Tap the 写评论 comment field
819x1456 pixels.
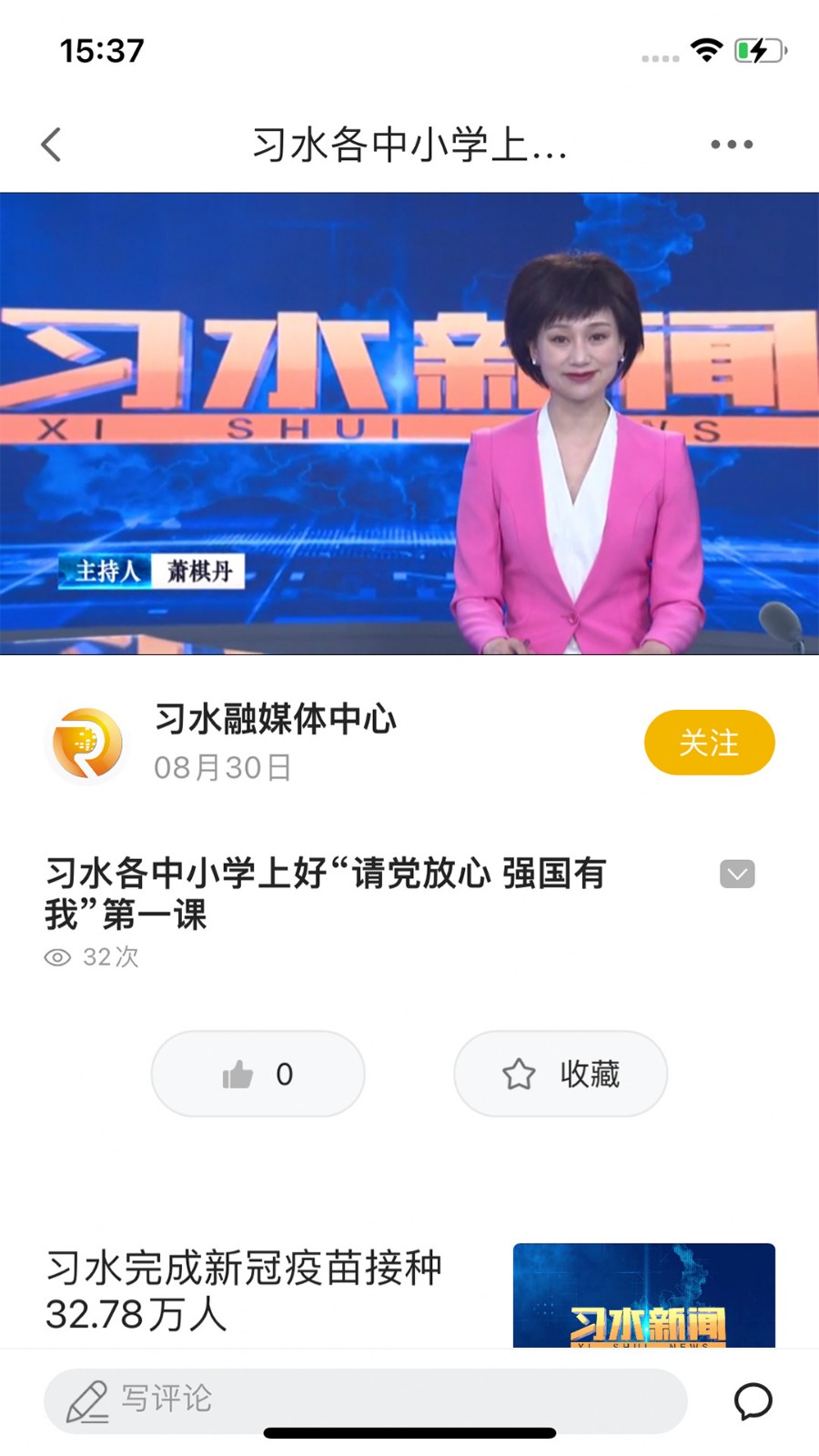[x=364, y=1400]
